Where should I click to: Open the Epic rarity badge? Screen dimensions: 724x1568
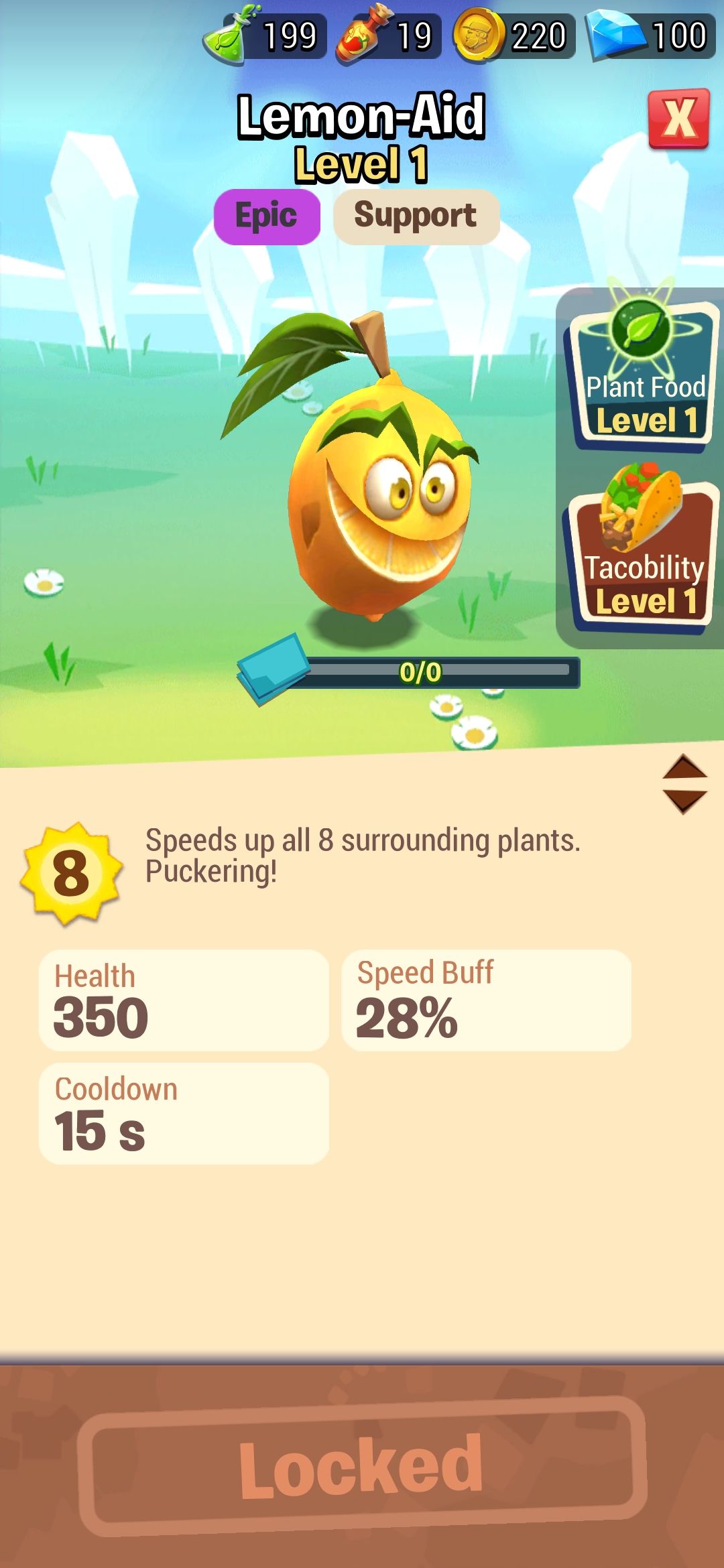[267, 216]
